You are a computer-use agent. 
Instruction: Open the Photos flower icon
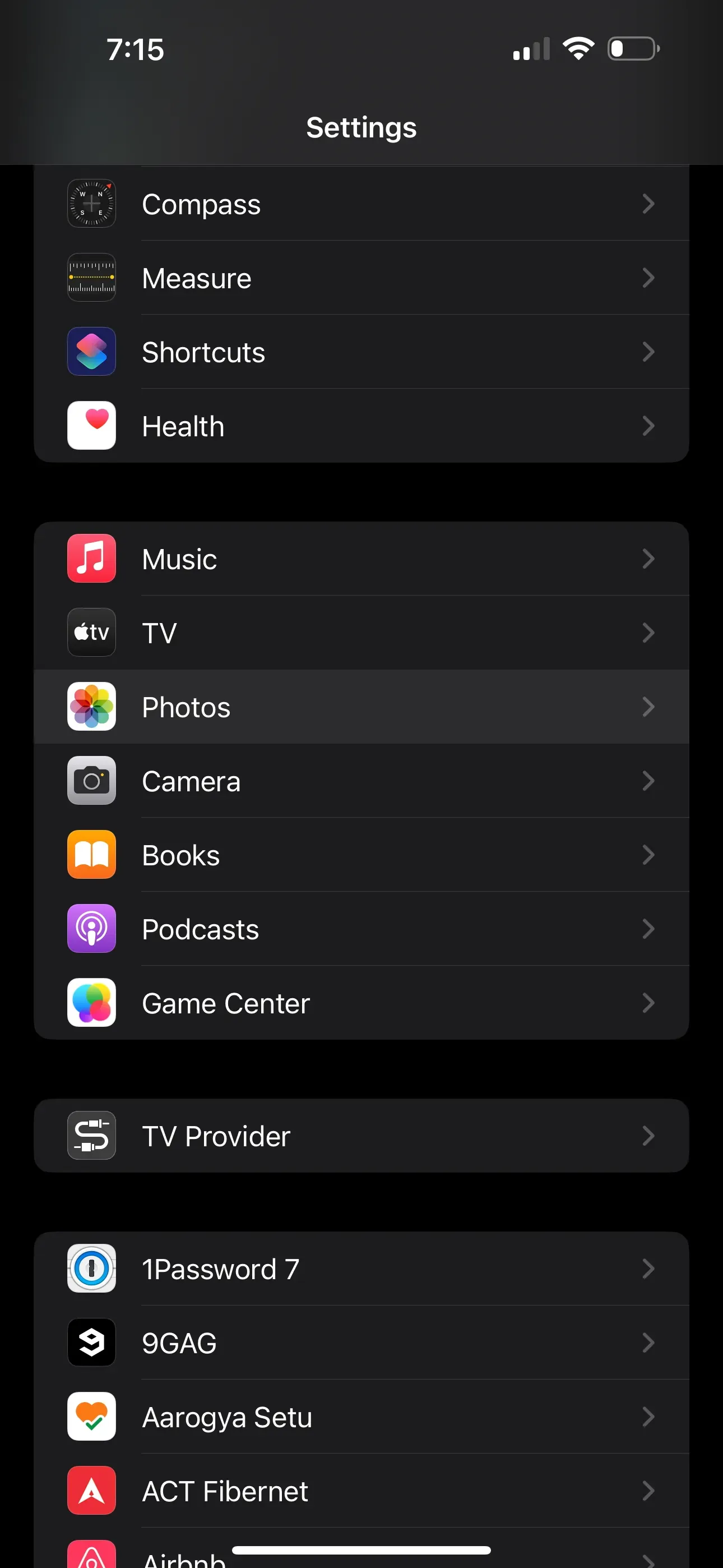tap(91, 707)
